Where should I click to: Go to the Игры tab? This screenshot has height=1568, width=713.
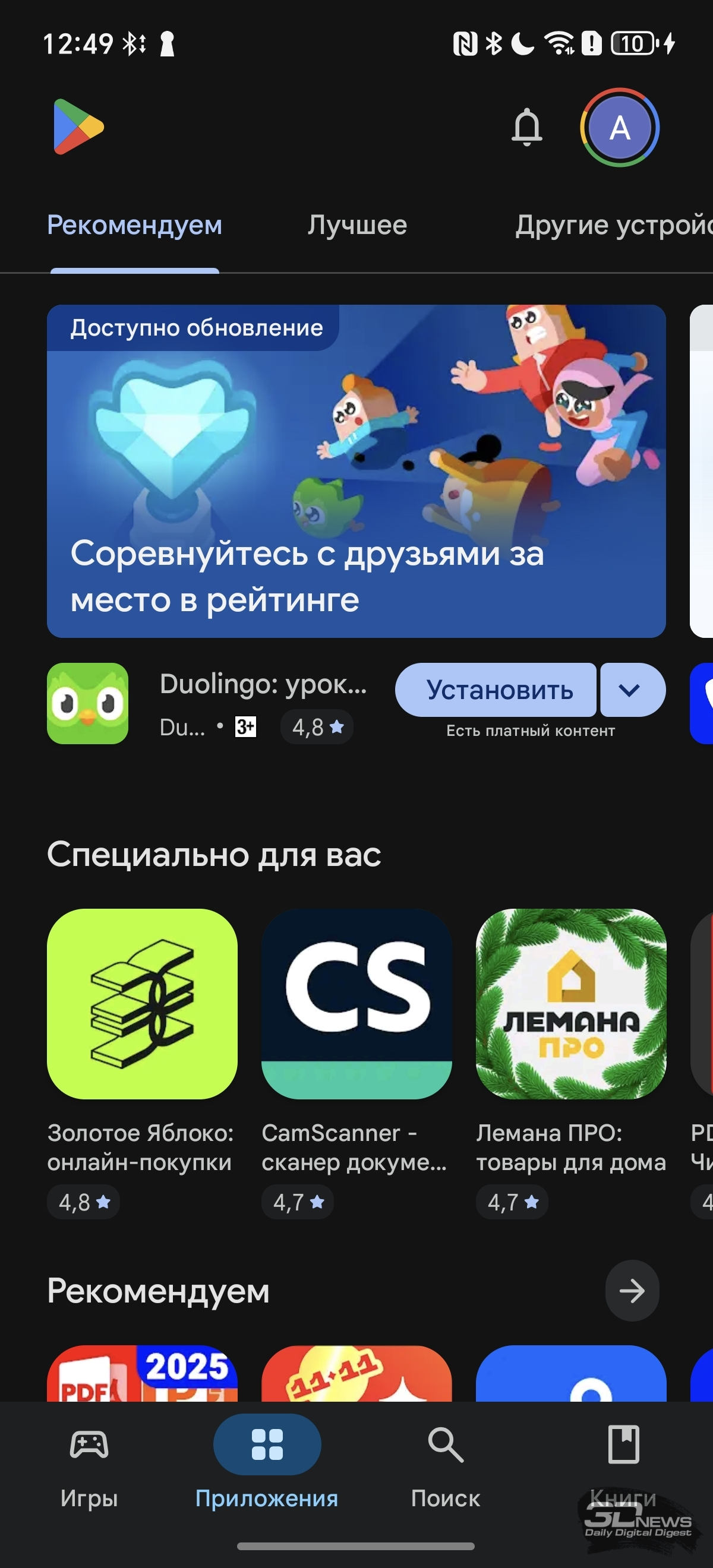coord(89,1467)
